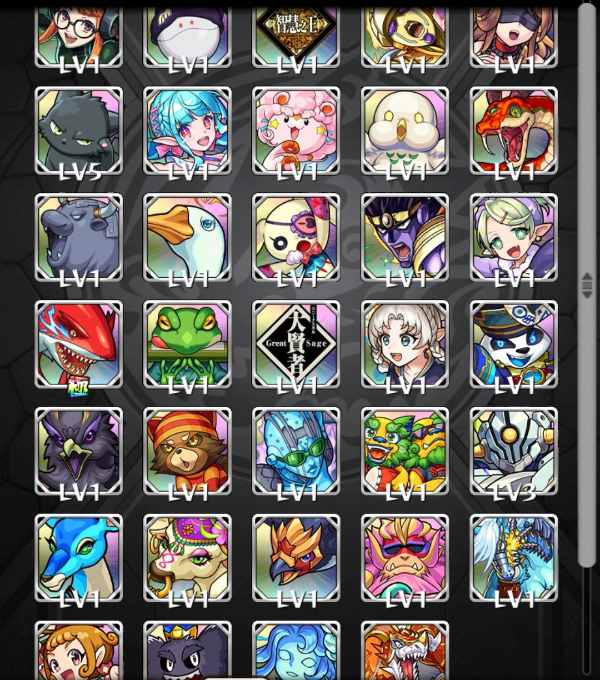Grab the vertical scrollbar handle
Screen dimensions: 600x680
coord(587,287)
